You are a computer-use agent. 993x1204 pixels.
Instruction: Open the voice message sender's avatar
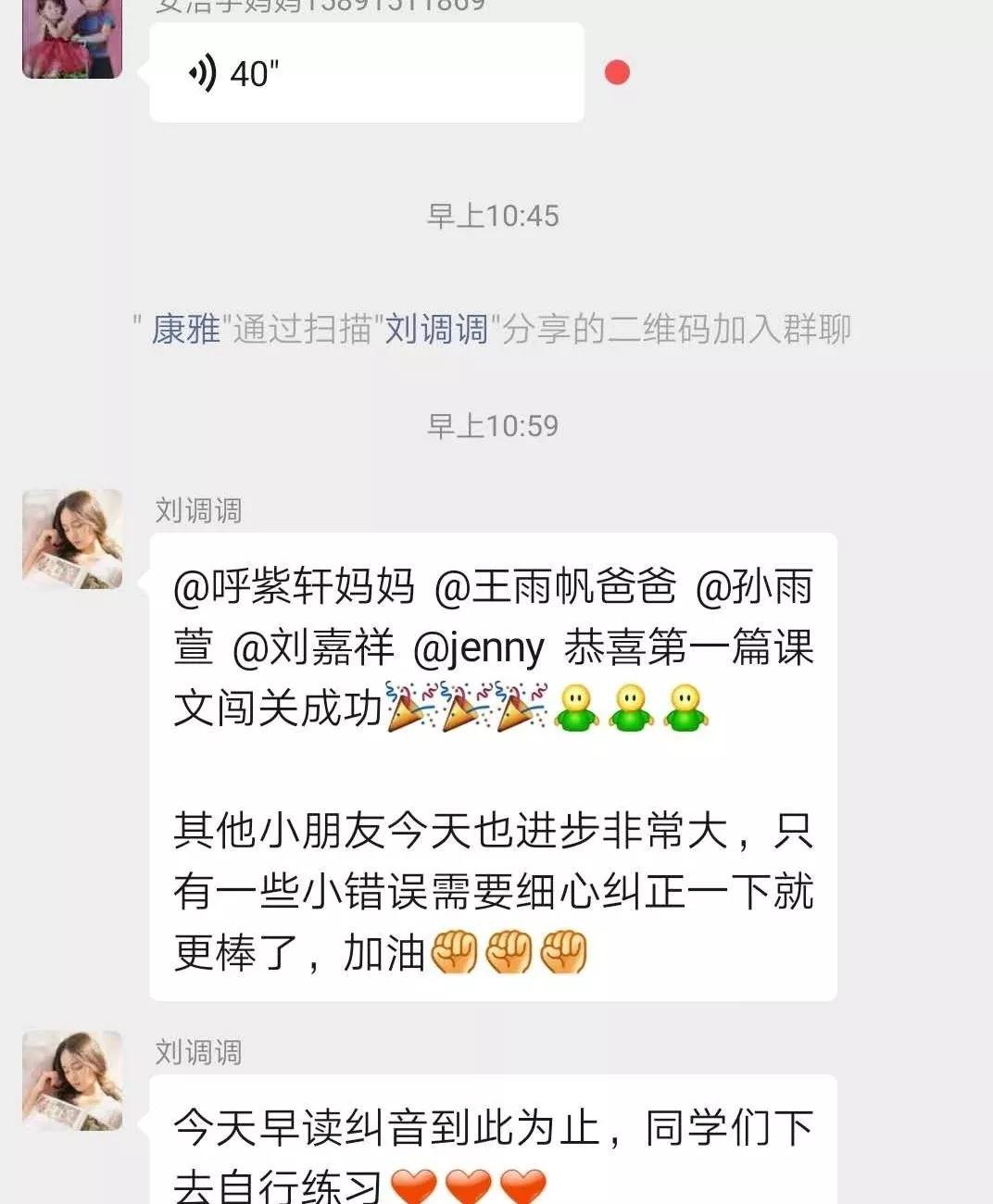coord(72,39)
